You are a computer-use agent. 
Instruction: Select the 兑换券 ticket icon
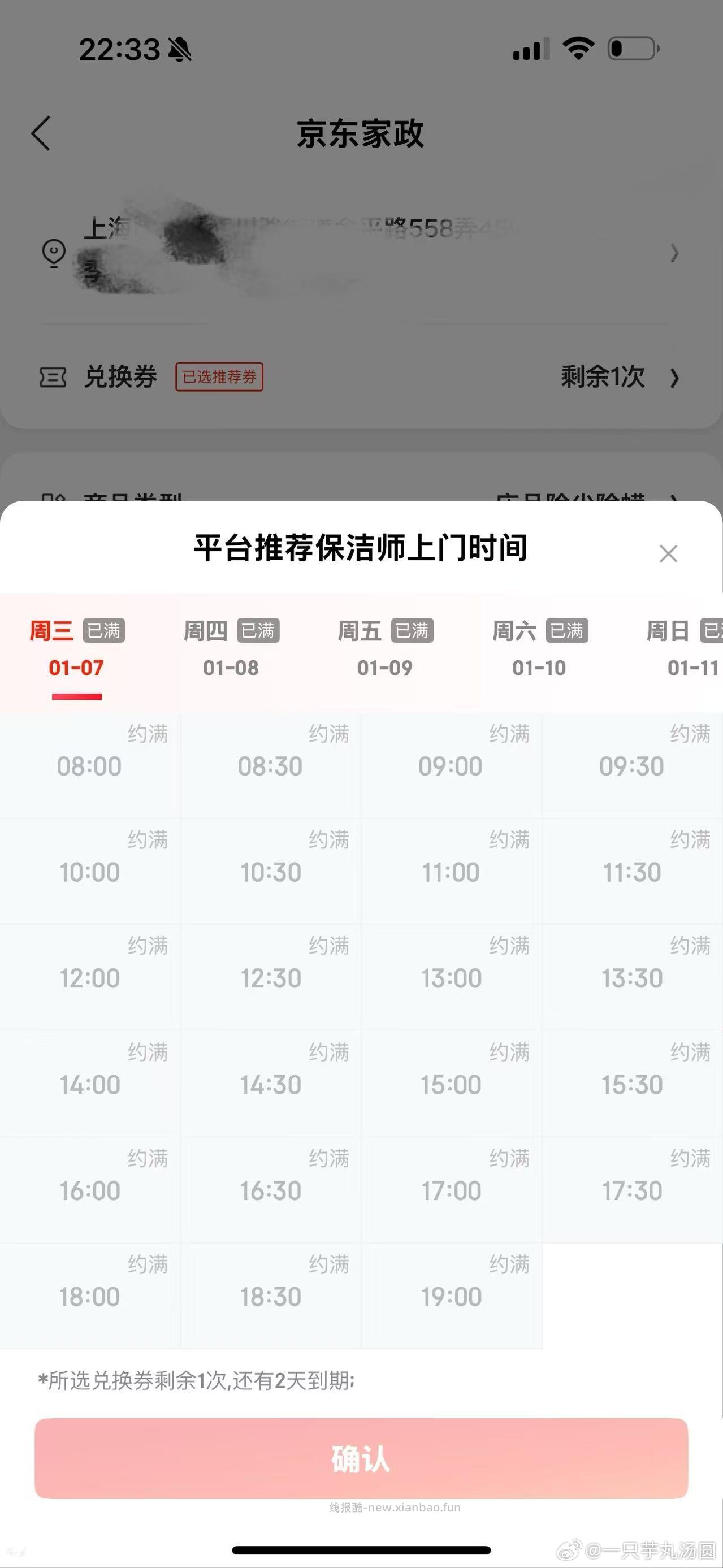(54, 378)
